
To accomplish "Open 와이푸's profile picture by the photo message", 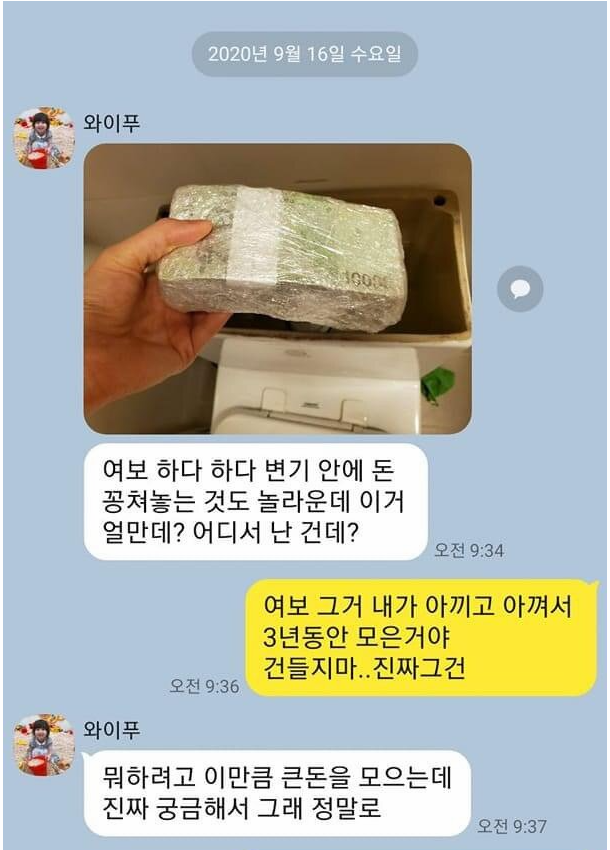I will click(43, 138).
